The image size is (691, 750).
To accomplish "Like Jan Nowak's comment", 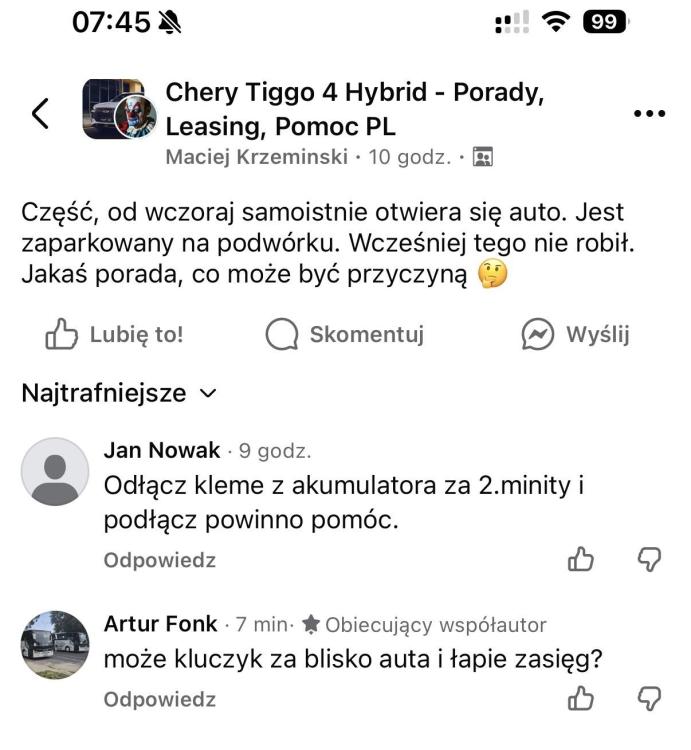I will pyautogui.click(x=580, y=559).
